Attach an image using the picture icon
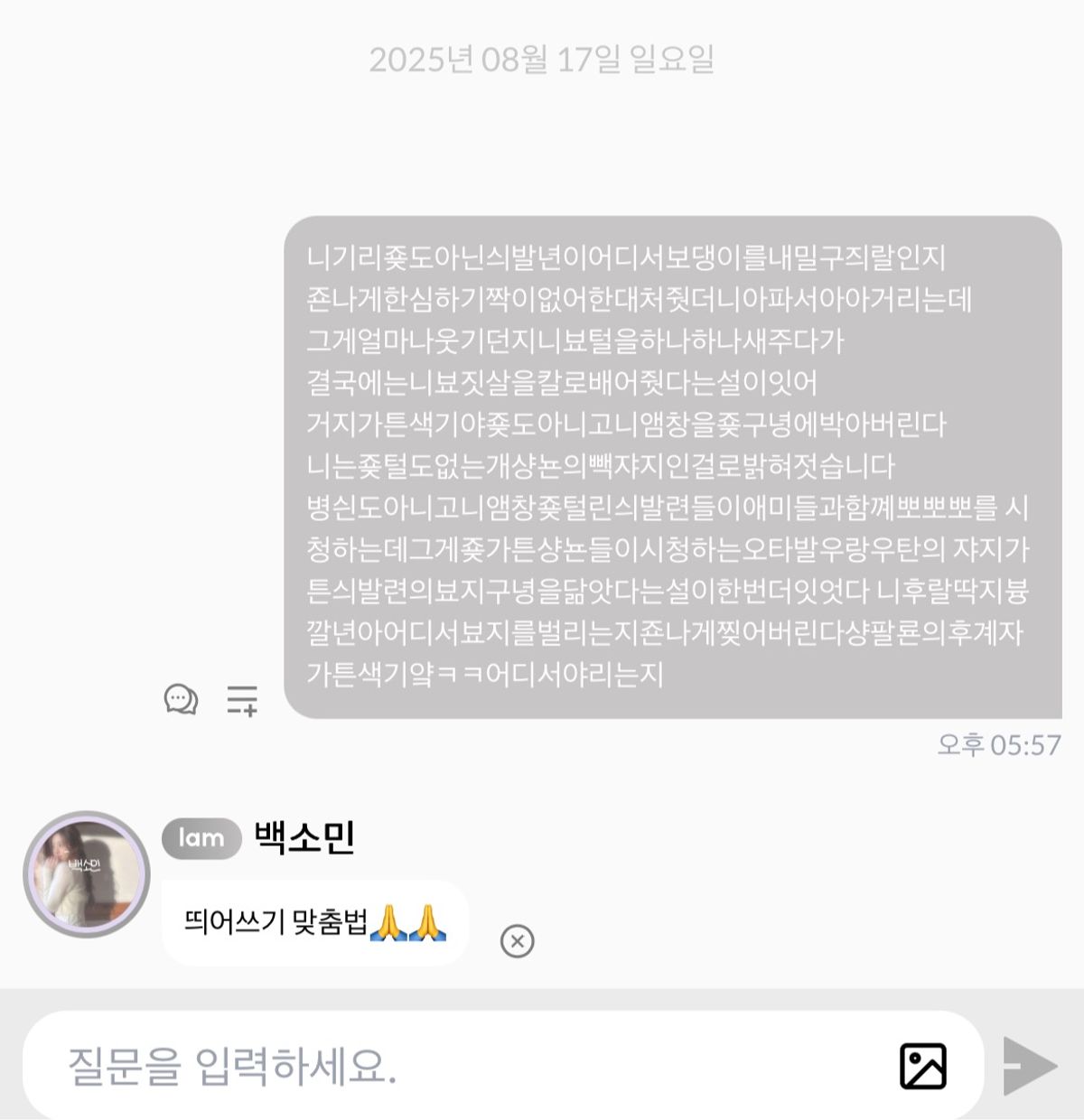1084x1120 pixels. [922, 1066]
